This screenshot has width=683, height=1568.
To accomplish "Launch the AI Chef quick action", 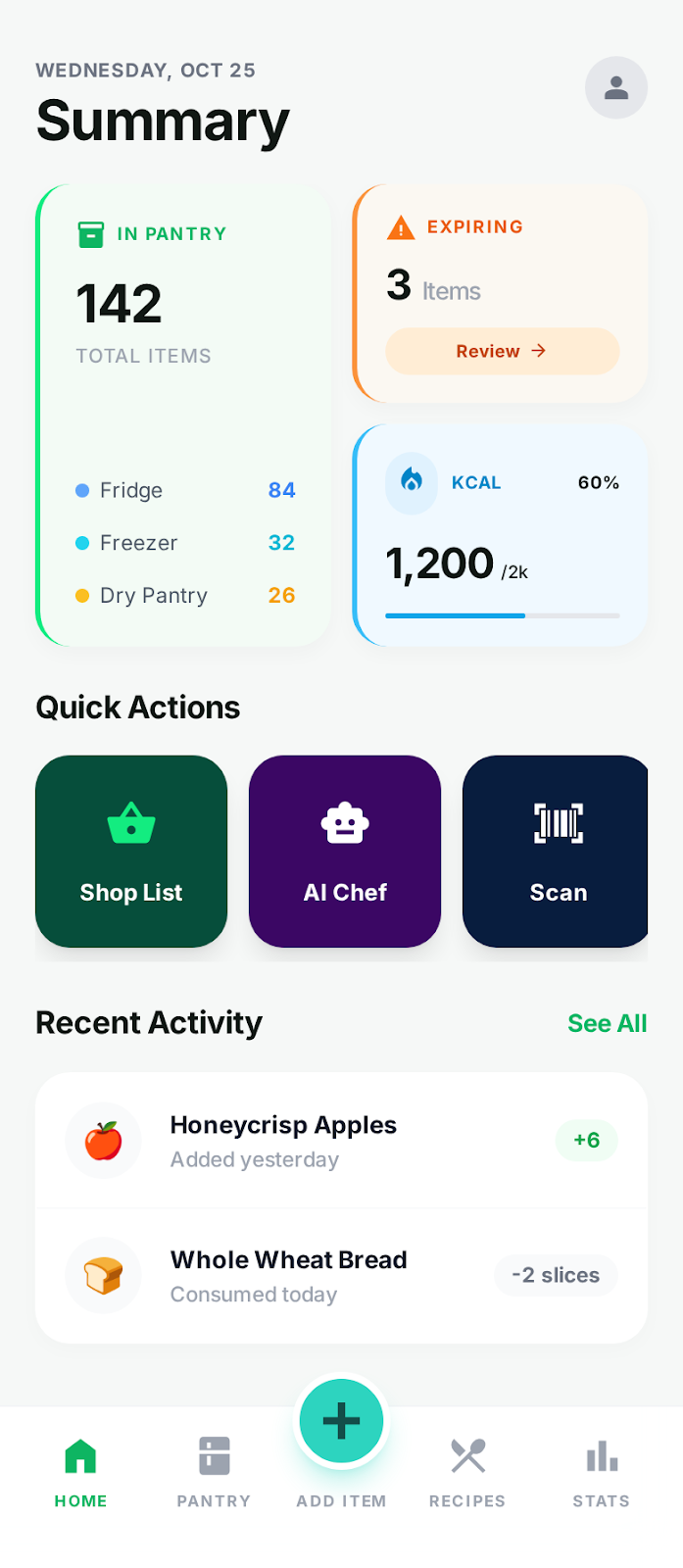I will (x=345, y=851).
